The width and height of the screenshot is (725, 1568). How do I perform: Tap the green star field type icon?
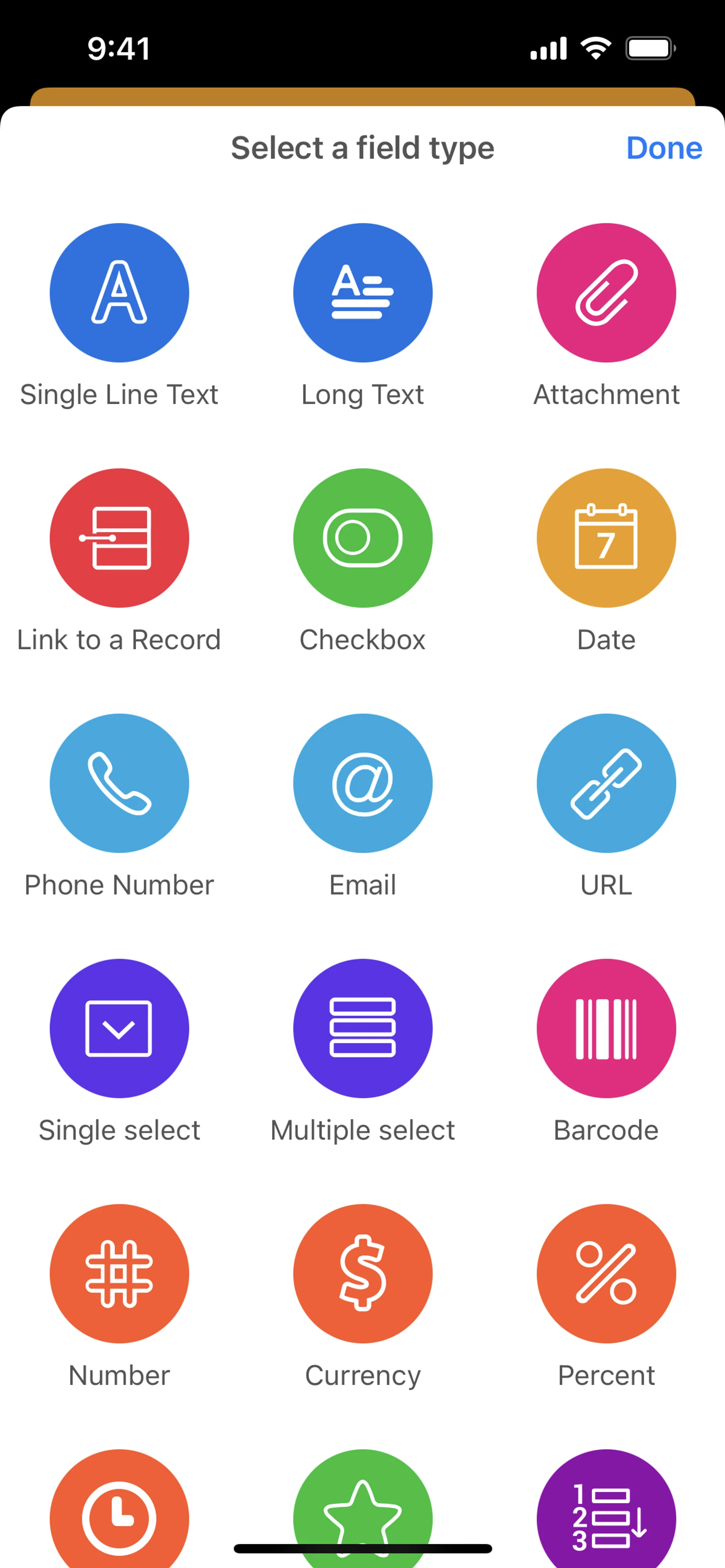[362, 1503]
